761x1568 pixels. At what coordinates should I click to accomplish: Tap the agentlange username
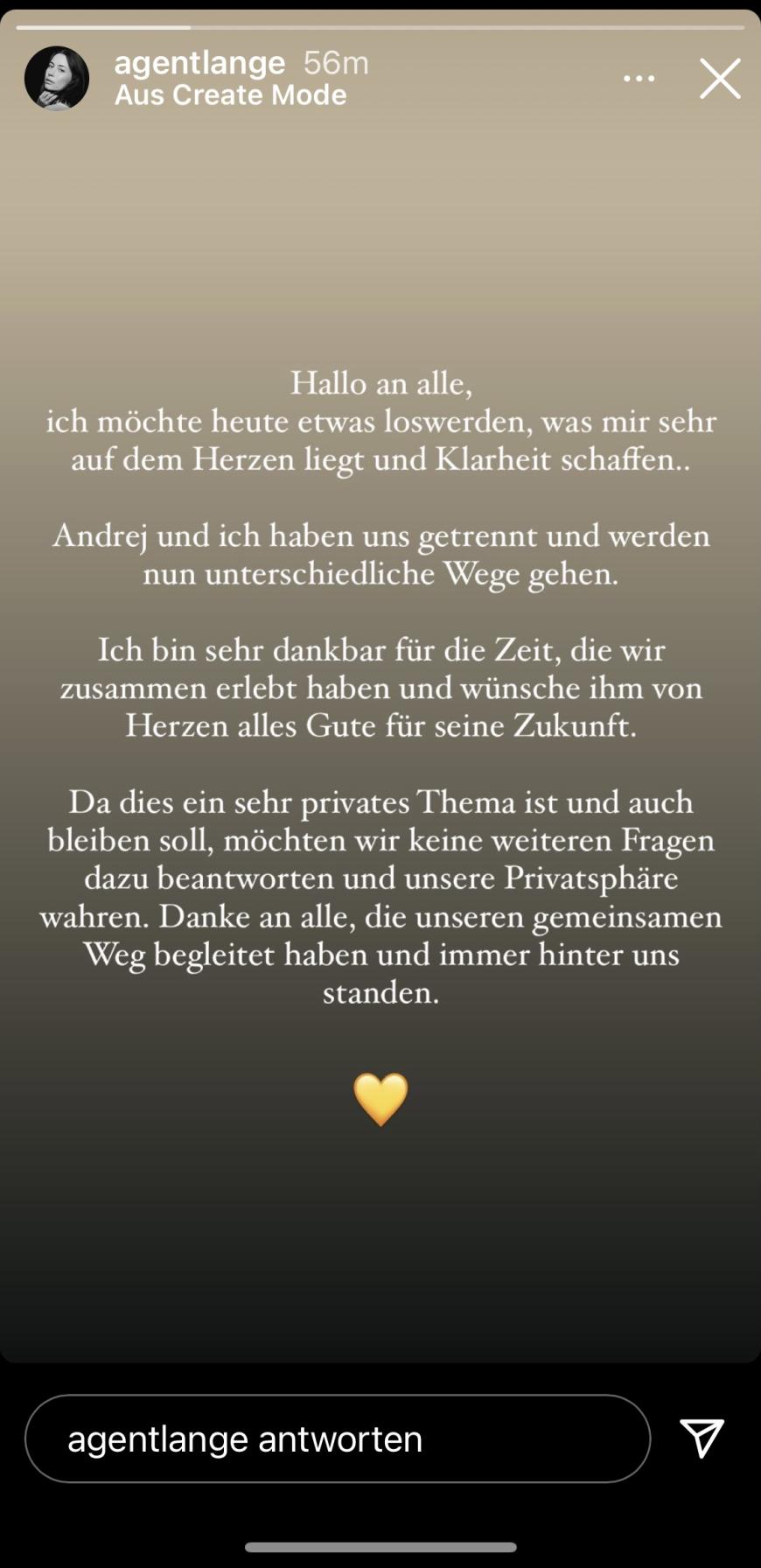pyautogui.click(x=199, y=63)
